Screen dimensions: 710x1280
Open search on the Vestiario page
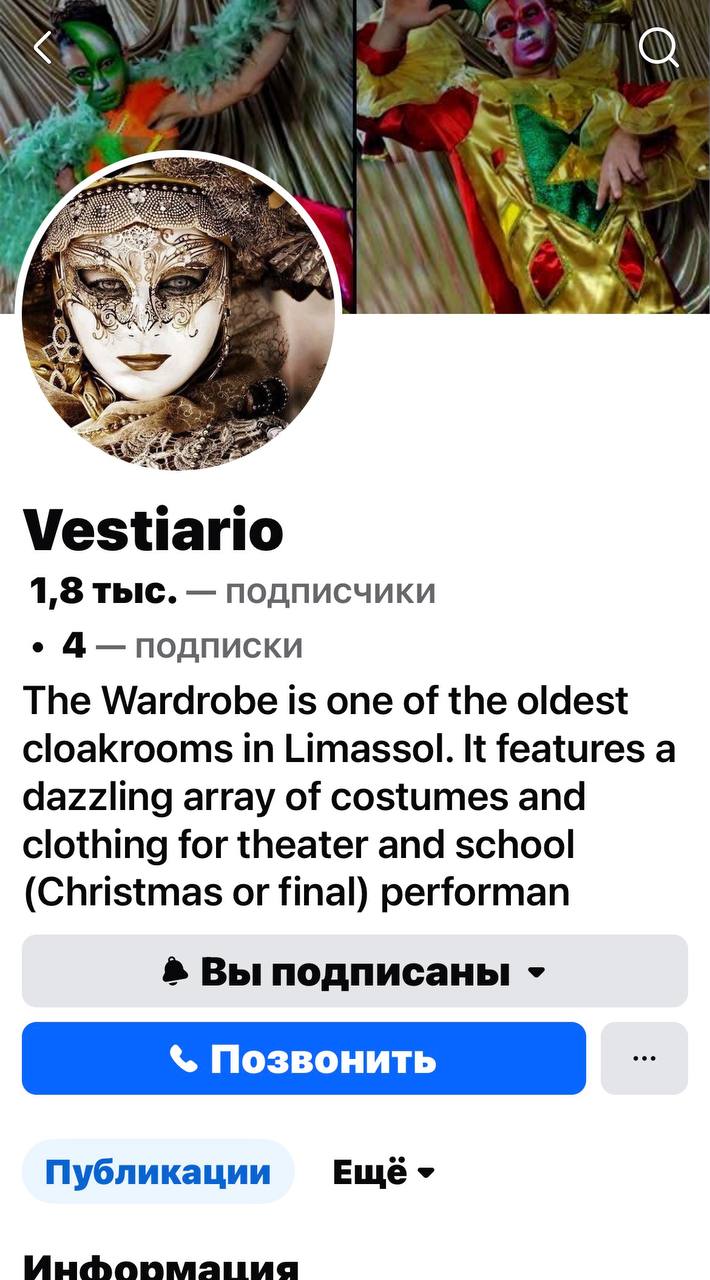coord(658,46)
